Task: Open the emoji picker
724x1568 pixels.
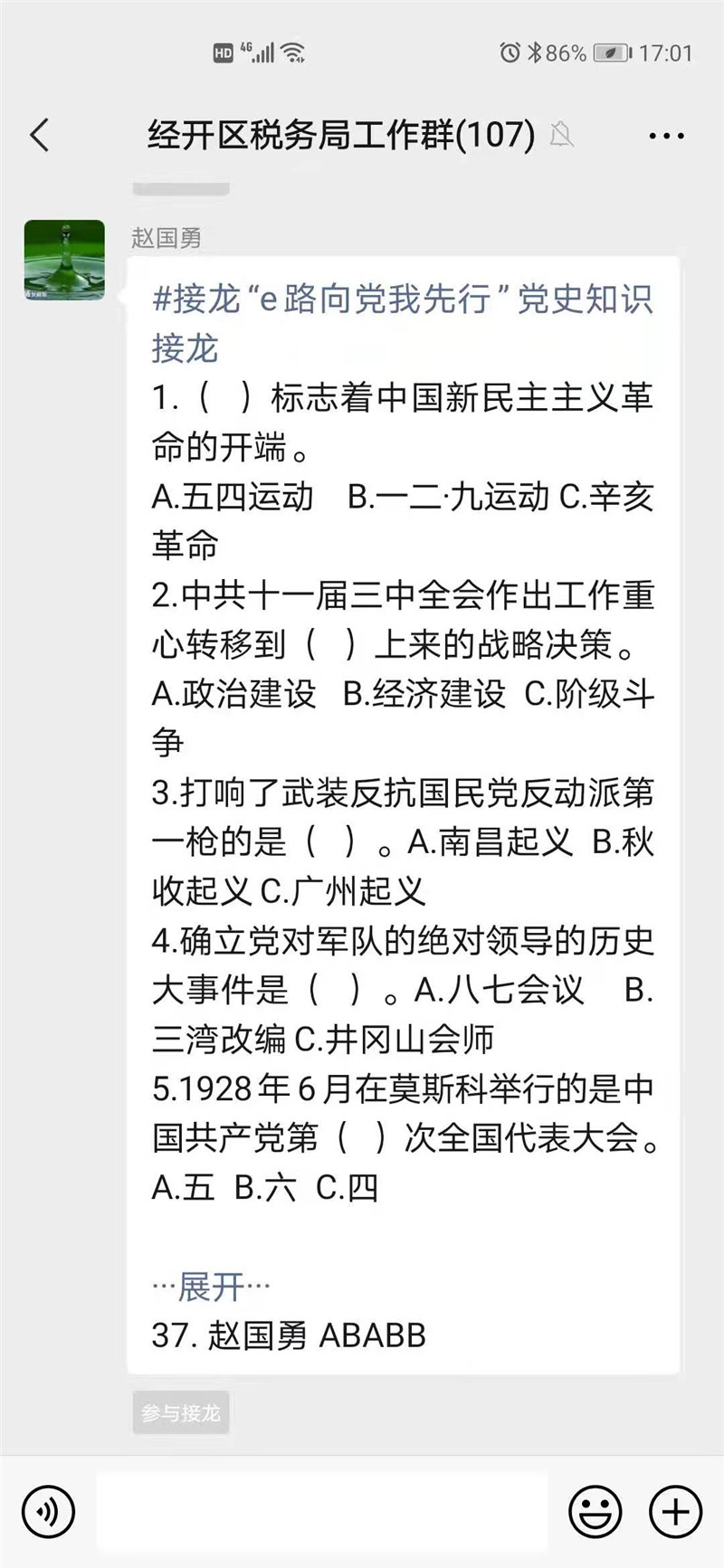Action: [595, 1512]
